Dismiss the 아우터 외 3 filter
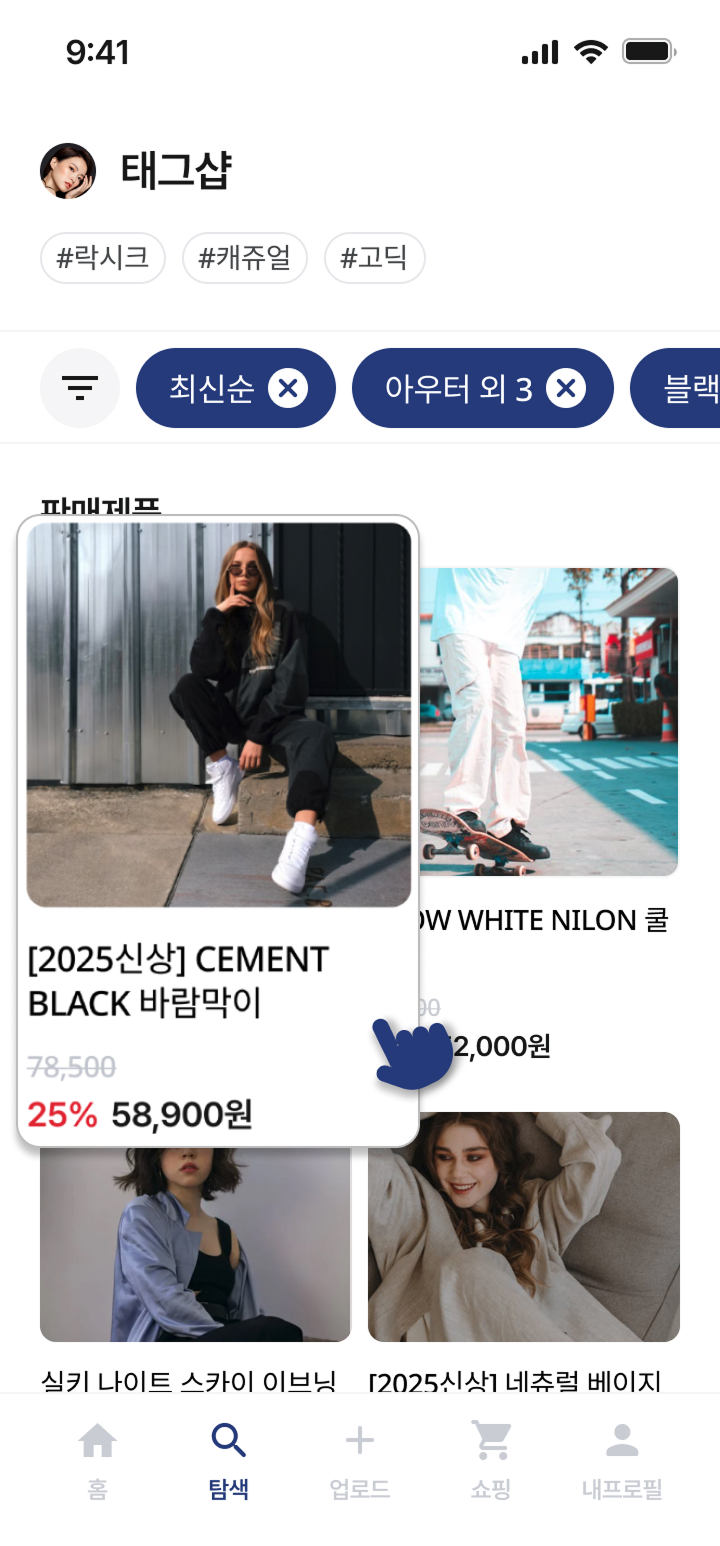 click(x=566, y=388)
